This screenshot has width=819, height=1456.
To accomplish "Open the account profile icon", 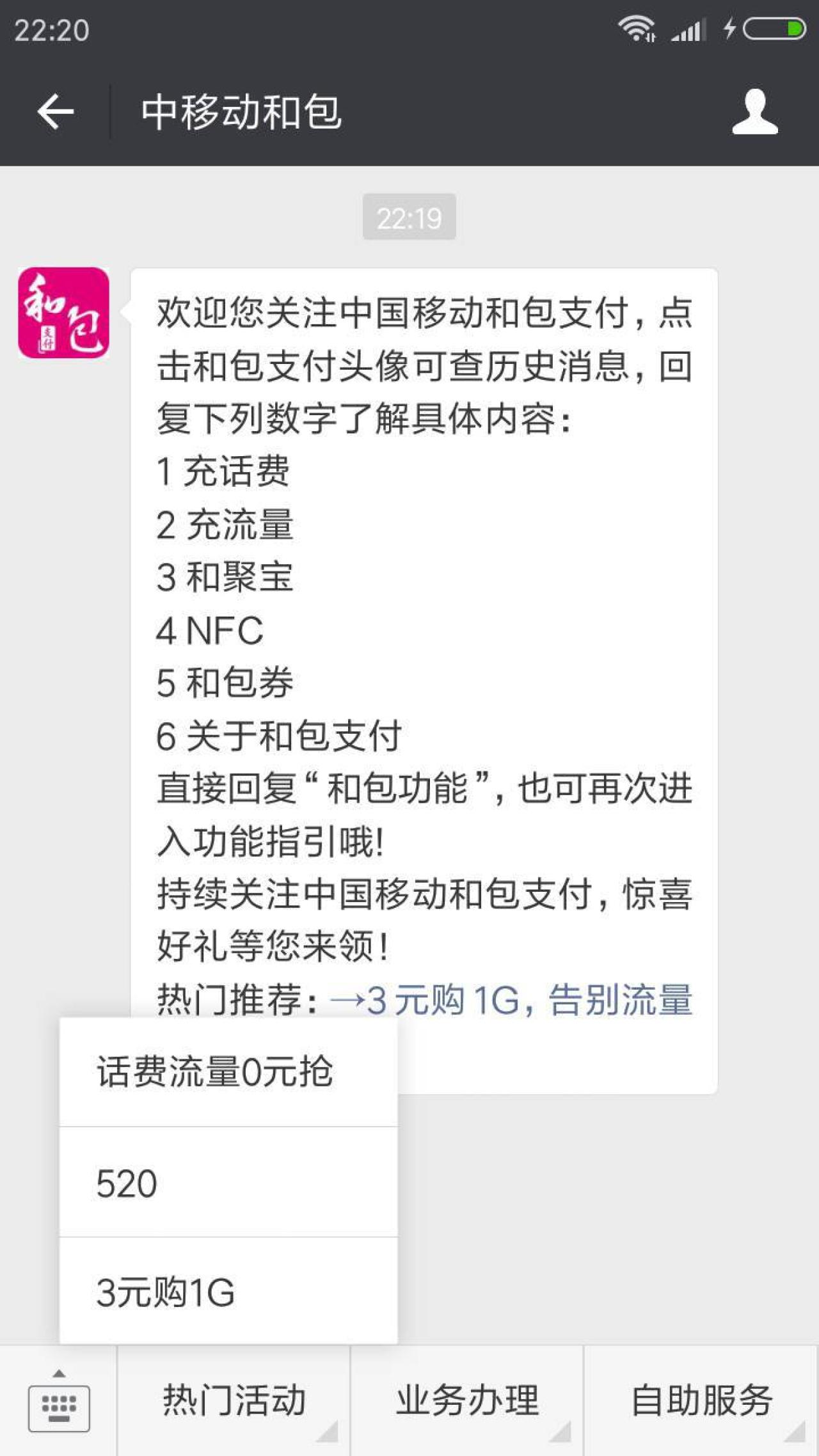I will coord(755,112).
